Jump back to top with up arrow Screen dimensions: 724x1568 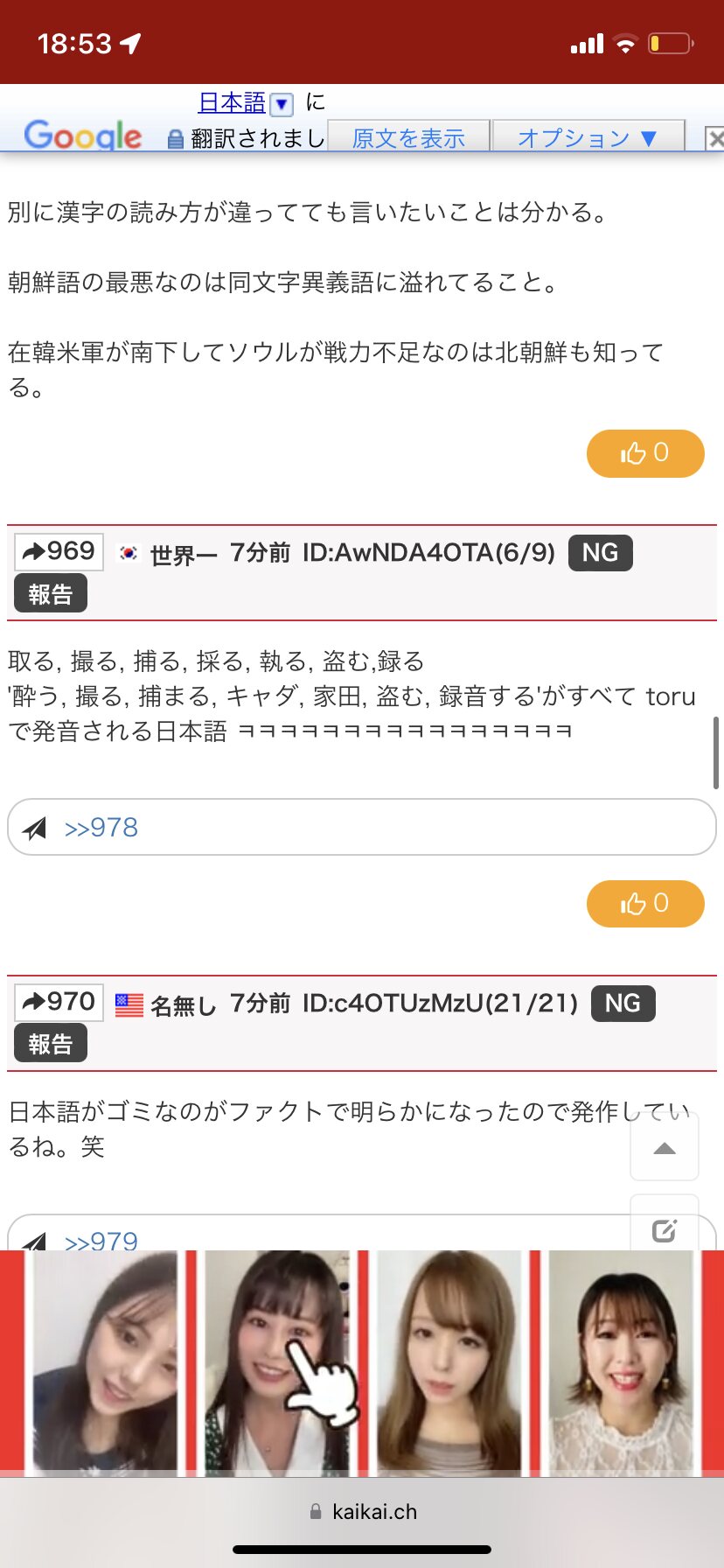pos(665,1148)
